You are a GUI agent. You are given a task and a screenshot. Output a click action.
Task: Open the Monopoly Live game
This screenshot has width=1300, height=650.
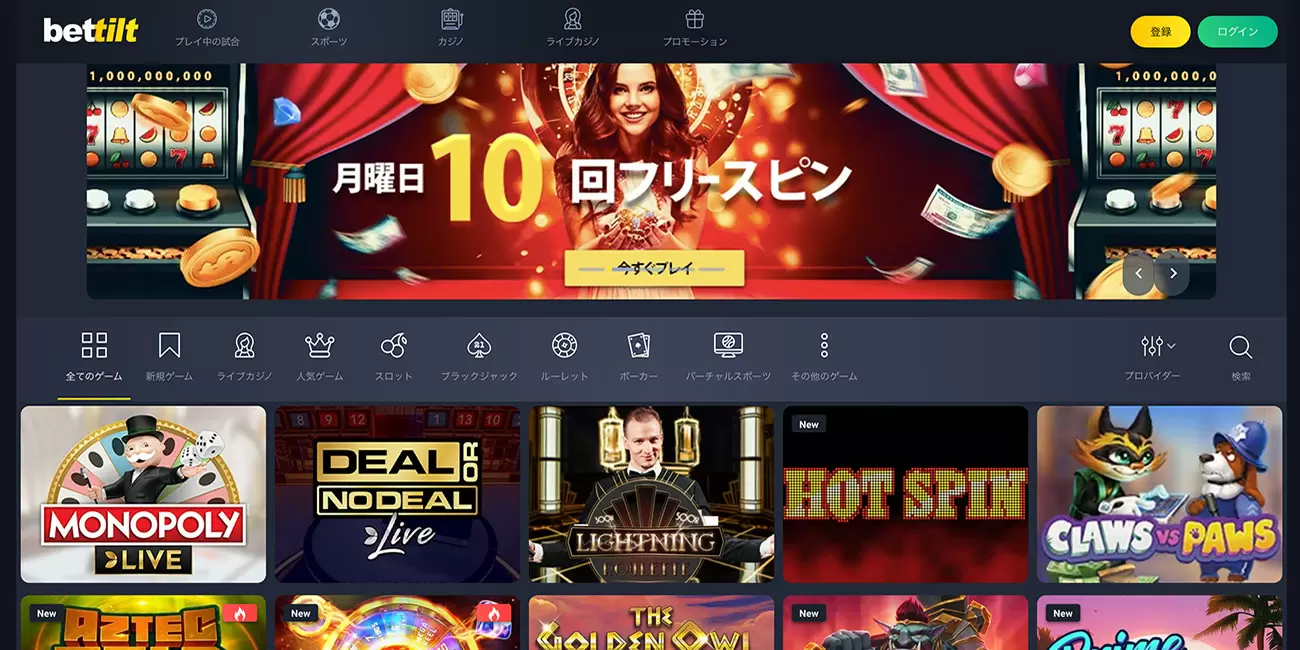143,494
